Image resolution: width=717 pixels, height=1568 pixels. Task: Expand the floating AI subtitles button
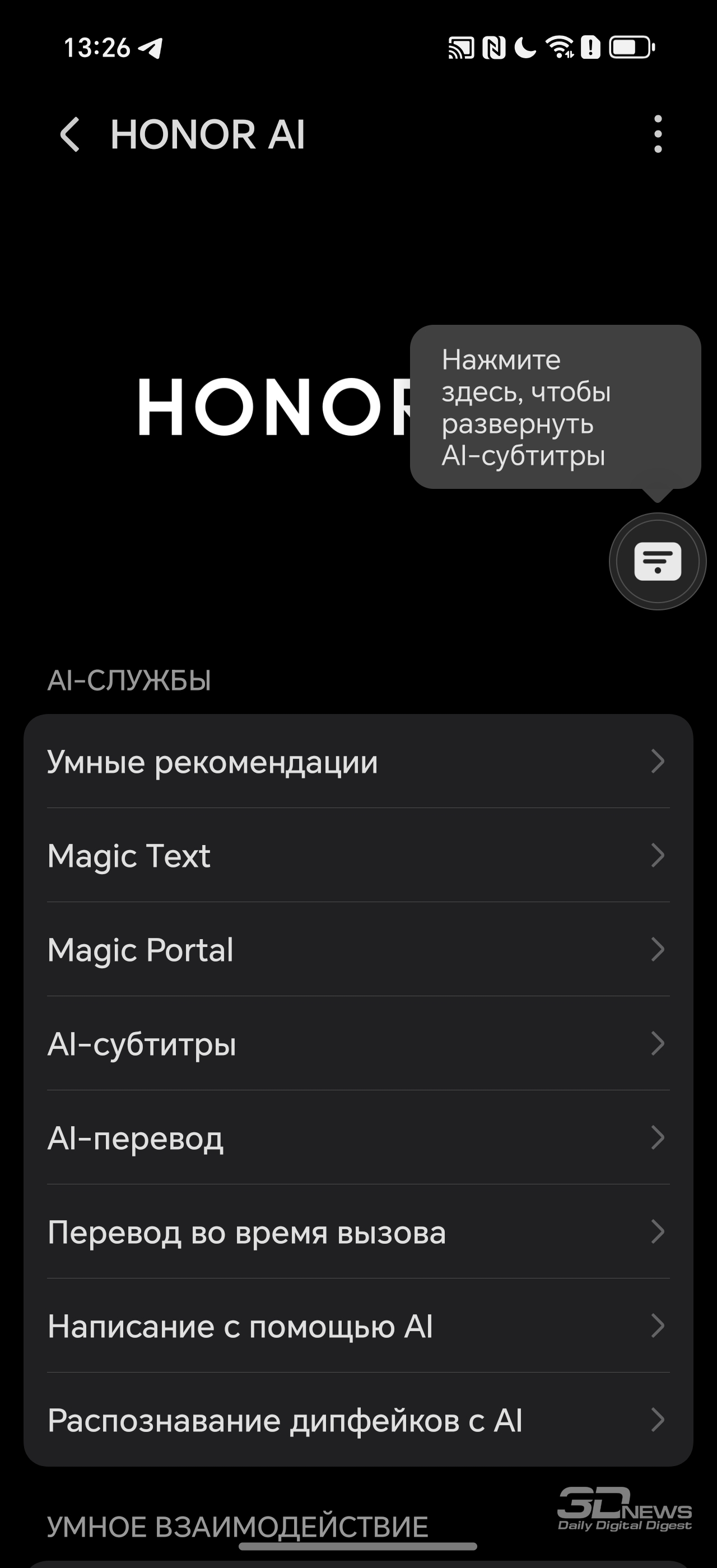coord(658,561)
